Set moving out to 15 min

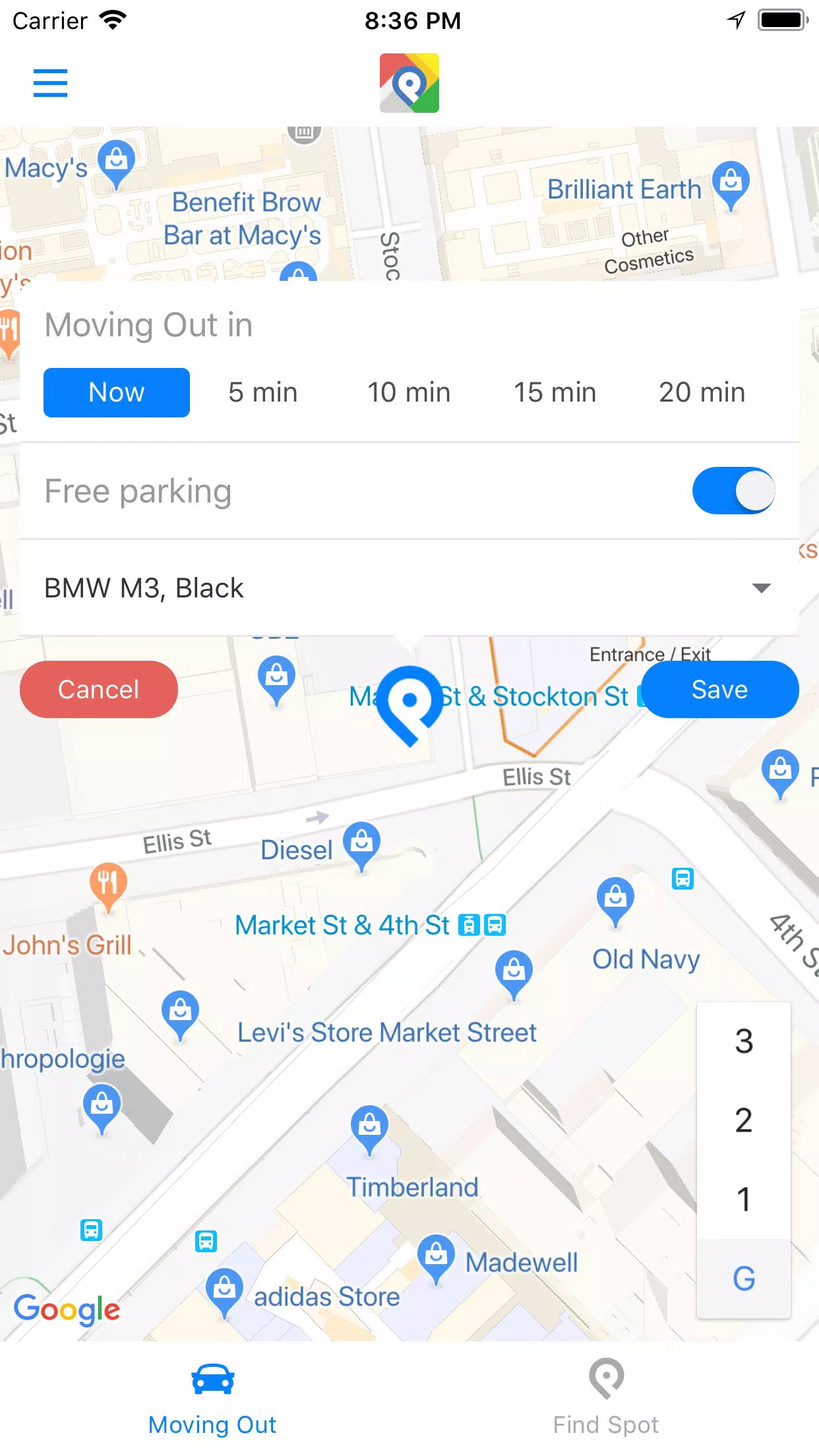(555, 392)
